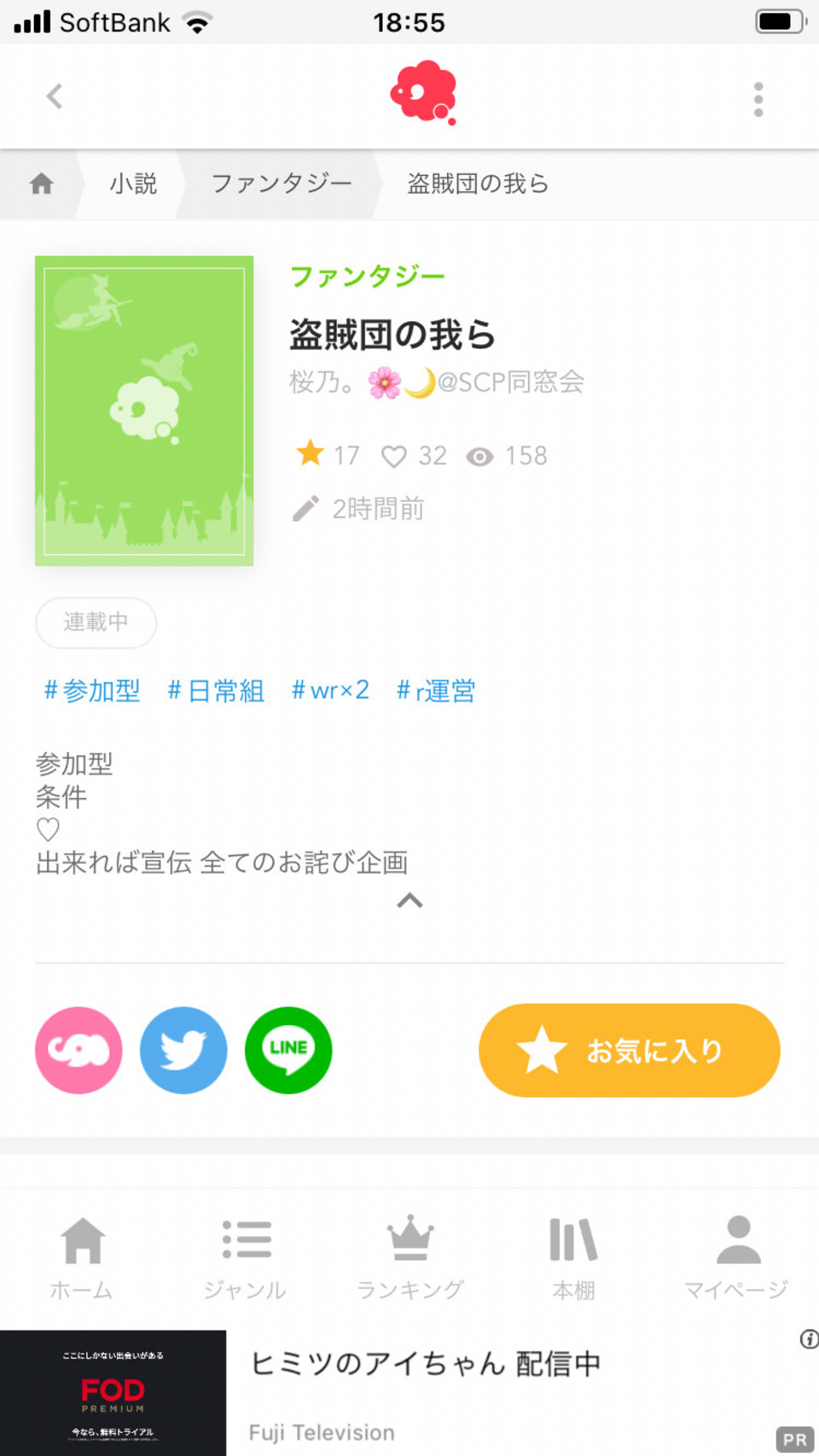This screenshot has width=819, height=1456.
Task: Open the author 桜乃。@SCP同窓会
Action: pyautogui.click(x=437, y=381)
